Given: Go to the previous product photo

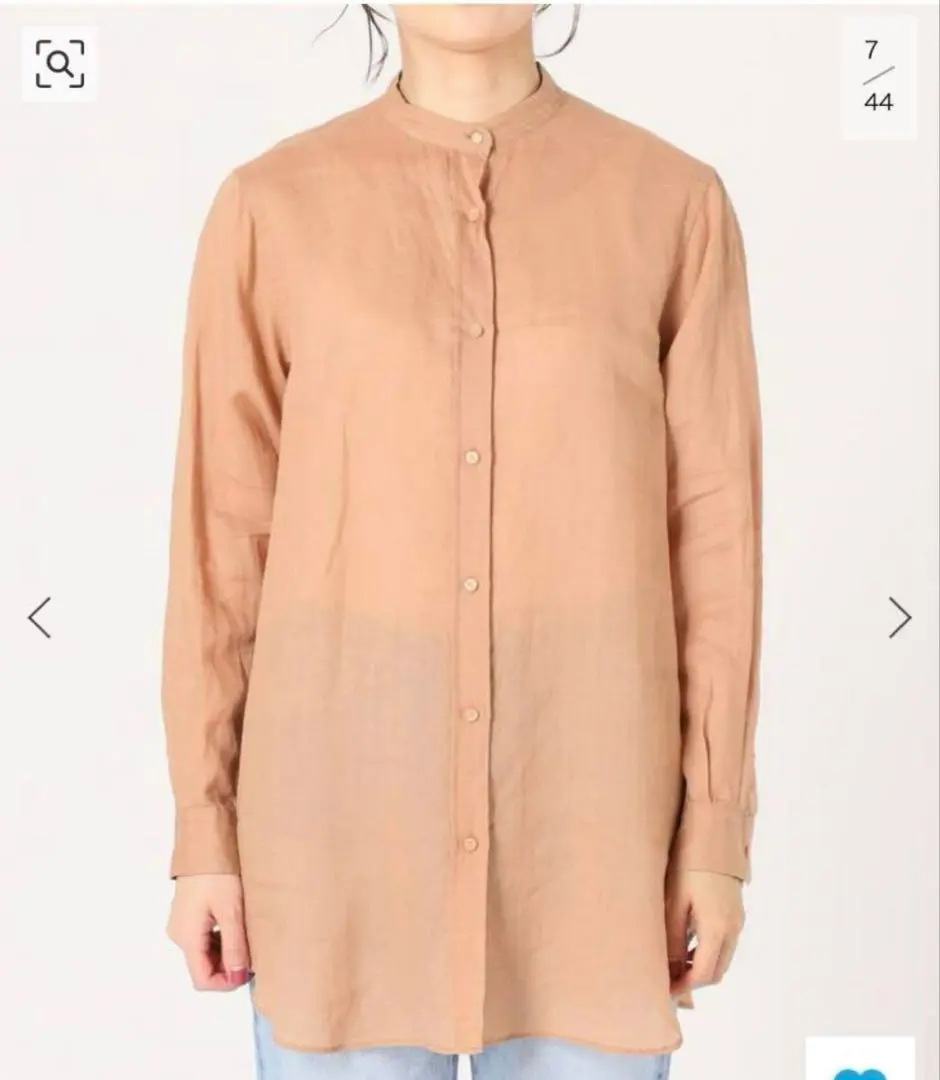Looking at the screenshot, I should (39, 617).
